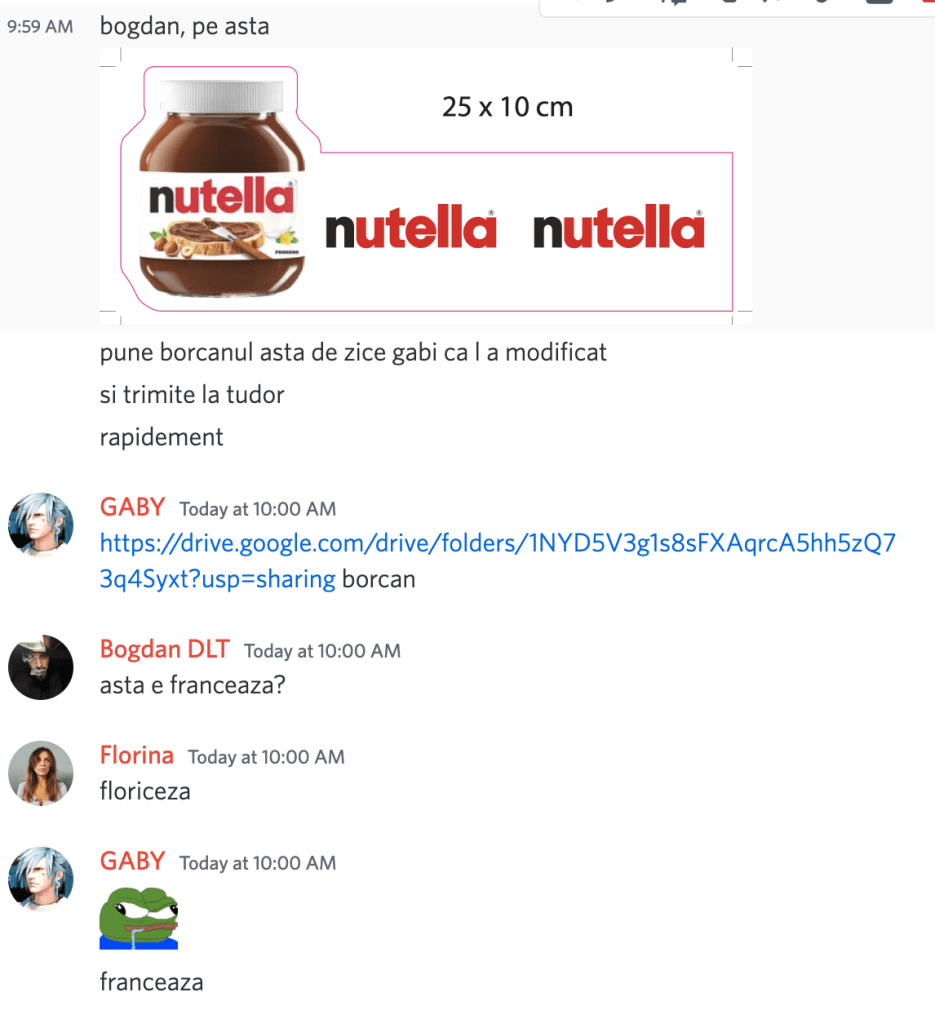Open Bogdan DLT's profile from his username
935x1023 pixels.
[164, 649]
